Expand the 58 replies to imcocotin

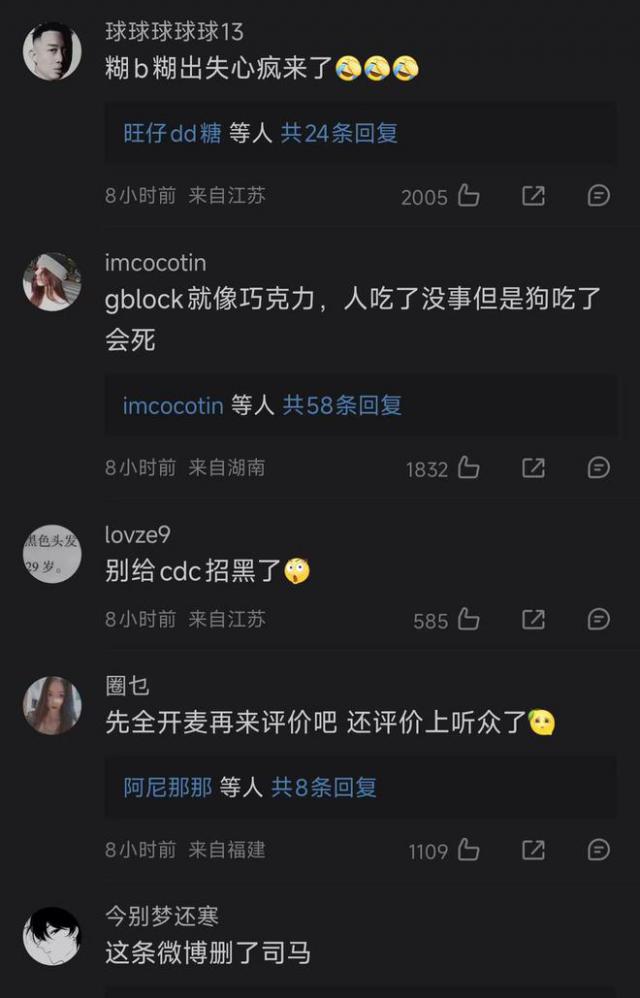pos(342,405)
